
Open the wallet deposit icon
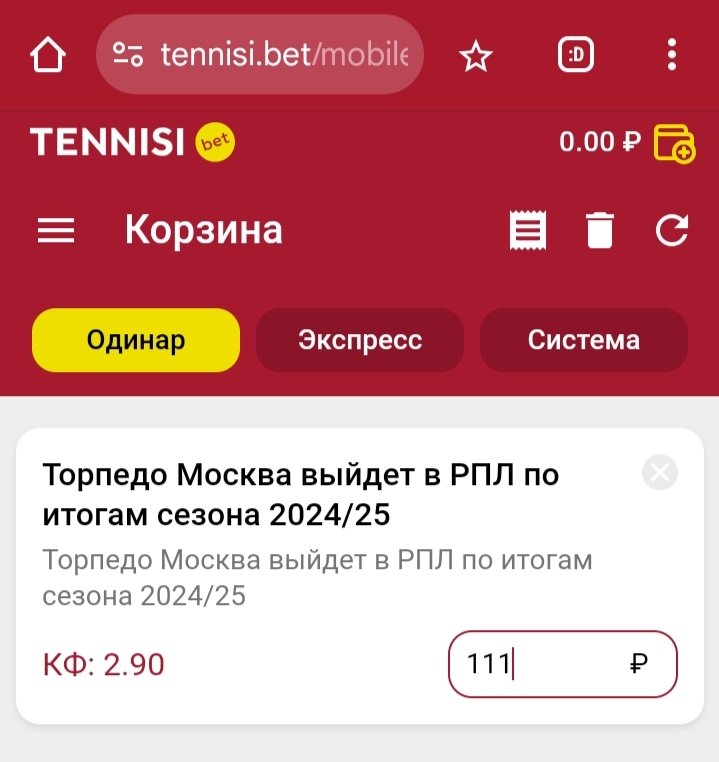[x=674, y=143]
